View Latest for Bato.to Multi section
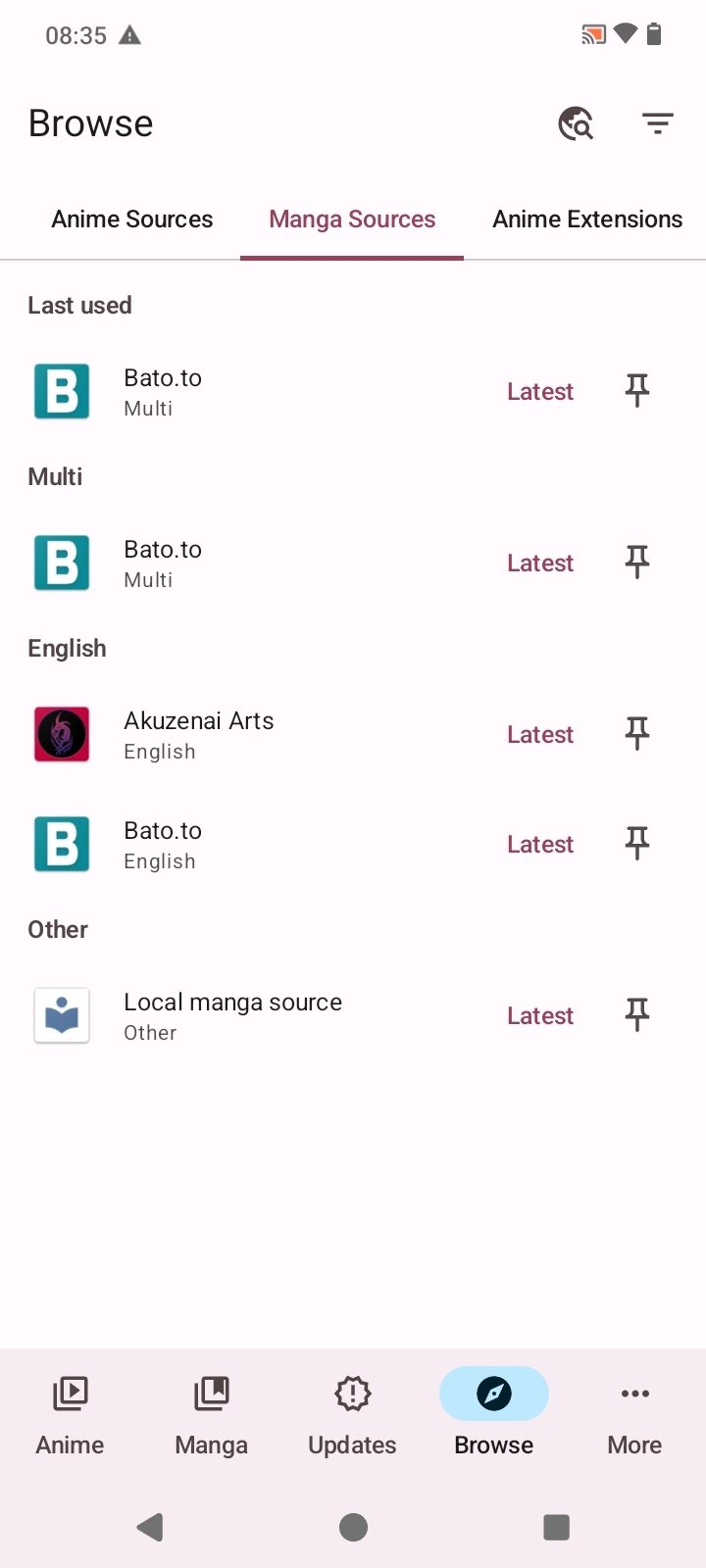The width and height of the screenshot is (706, 1568). (539, 563)
